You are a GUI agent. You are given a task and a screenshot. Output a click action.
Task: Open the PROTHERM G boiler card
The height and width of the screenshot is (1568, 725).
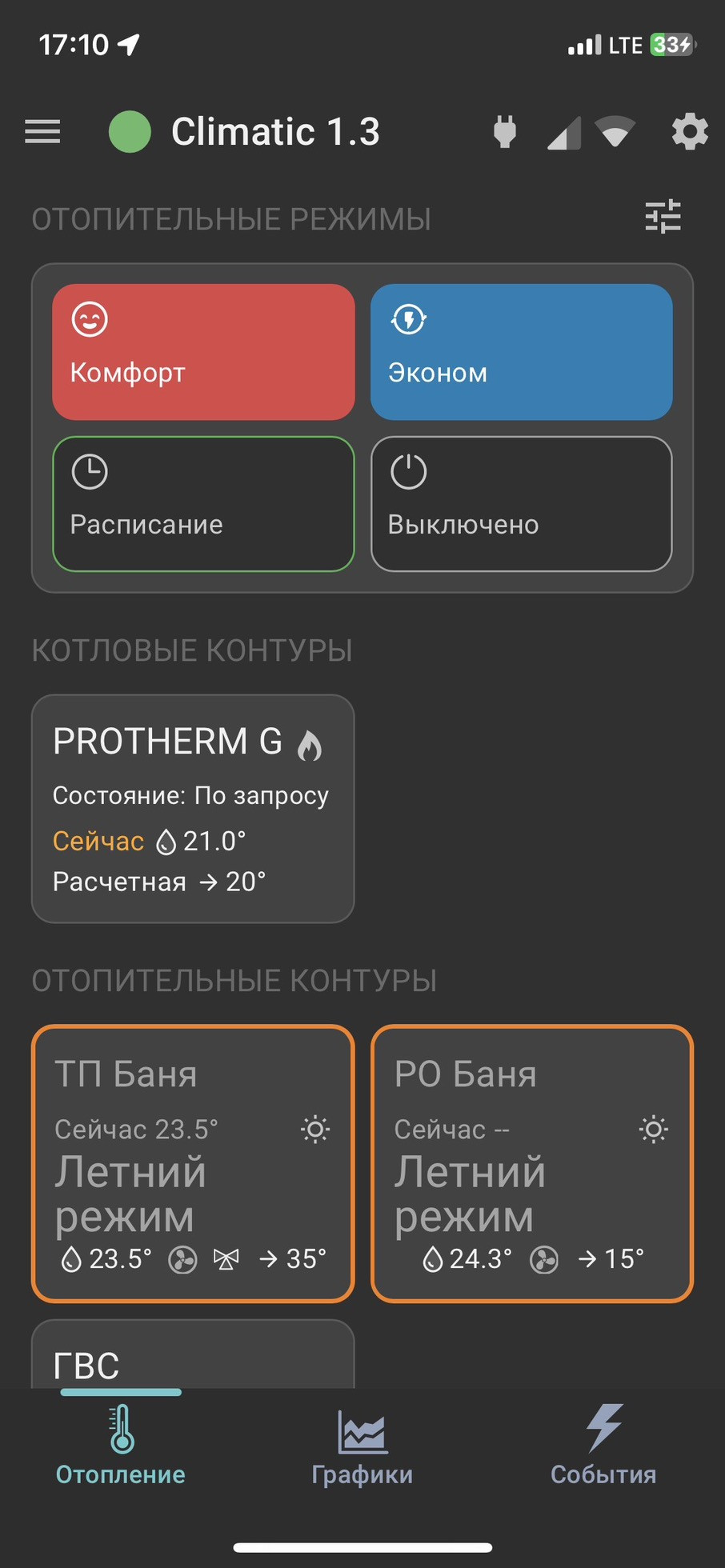tap(193, 809)
